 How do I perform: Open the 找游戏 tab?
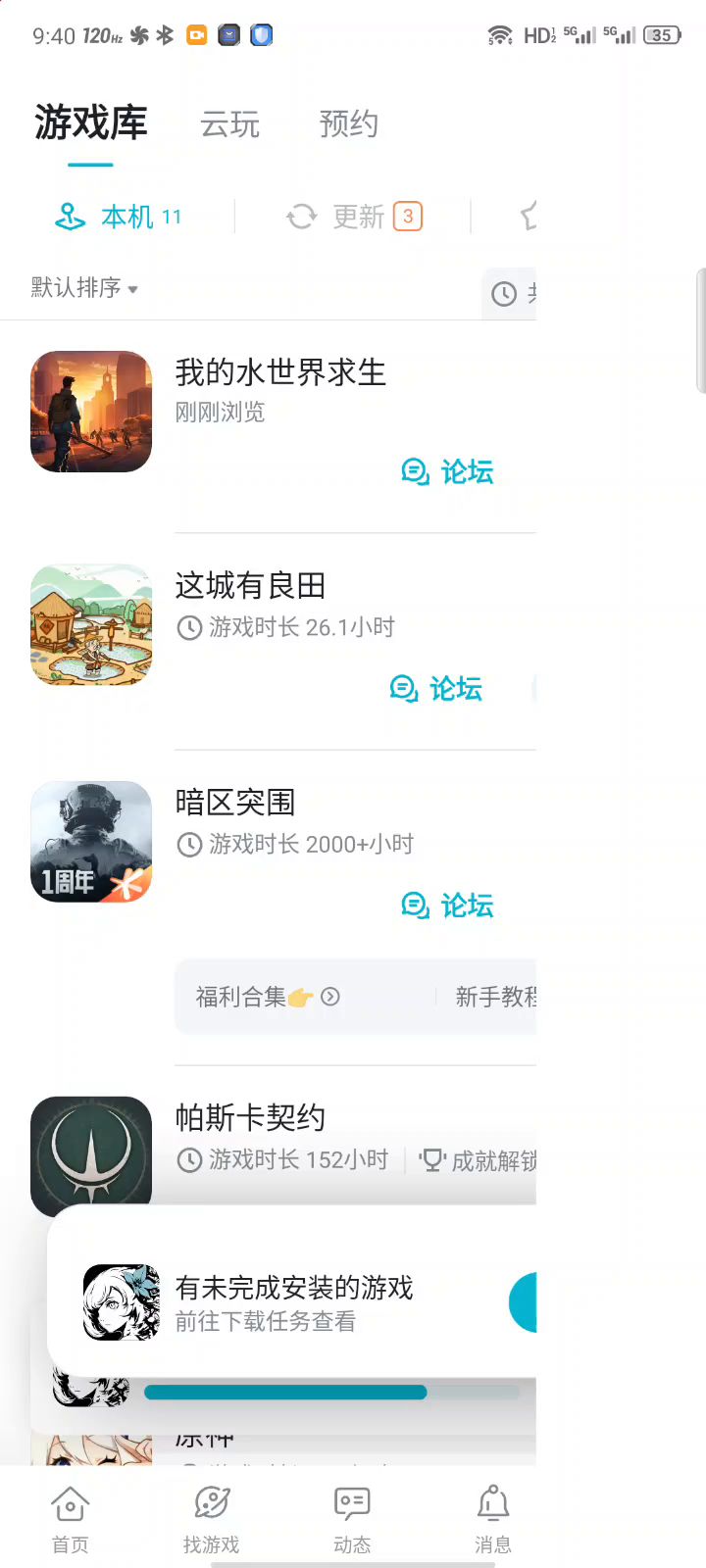tap(211, 1519)
